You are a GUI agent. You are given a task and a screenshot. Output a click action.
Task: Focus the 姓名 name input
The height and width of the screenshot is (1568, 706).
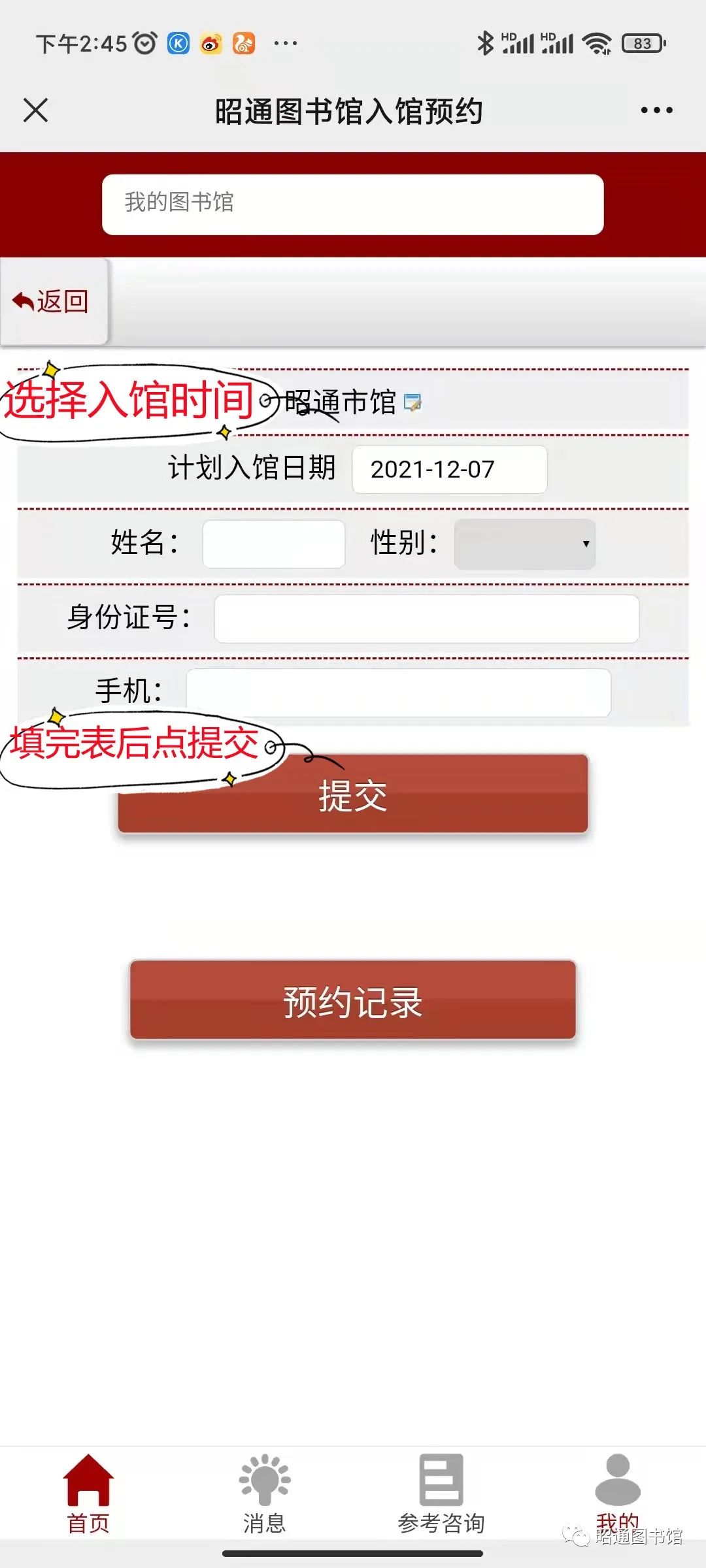point(273,544)
